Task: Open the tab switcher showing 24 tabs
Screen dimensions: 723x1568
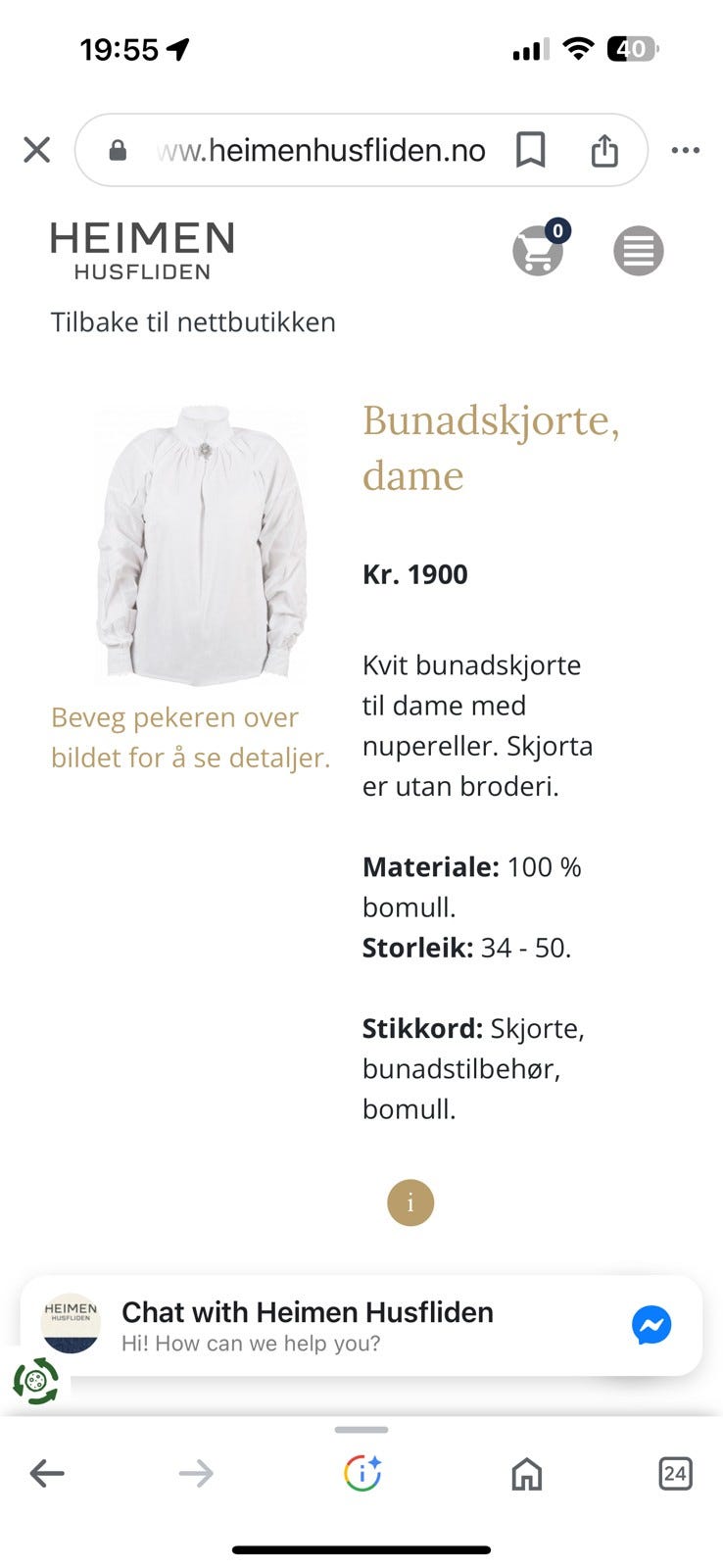Action: (x=674, y=1473)
